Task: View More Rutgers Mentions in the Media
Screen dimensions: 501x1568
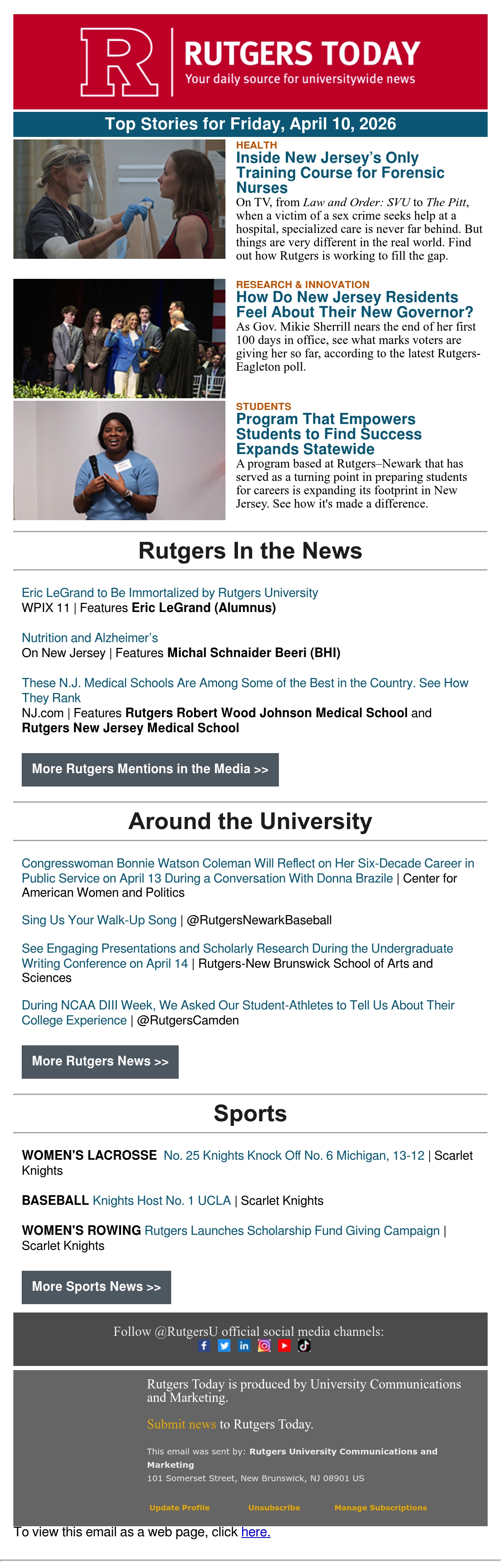Action: pyautogui.click(x=150, y=769)
